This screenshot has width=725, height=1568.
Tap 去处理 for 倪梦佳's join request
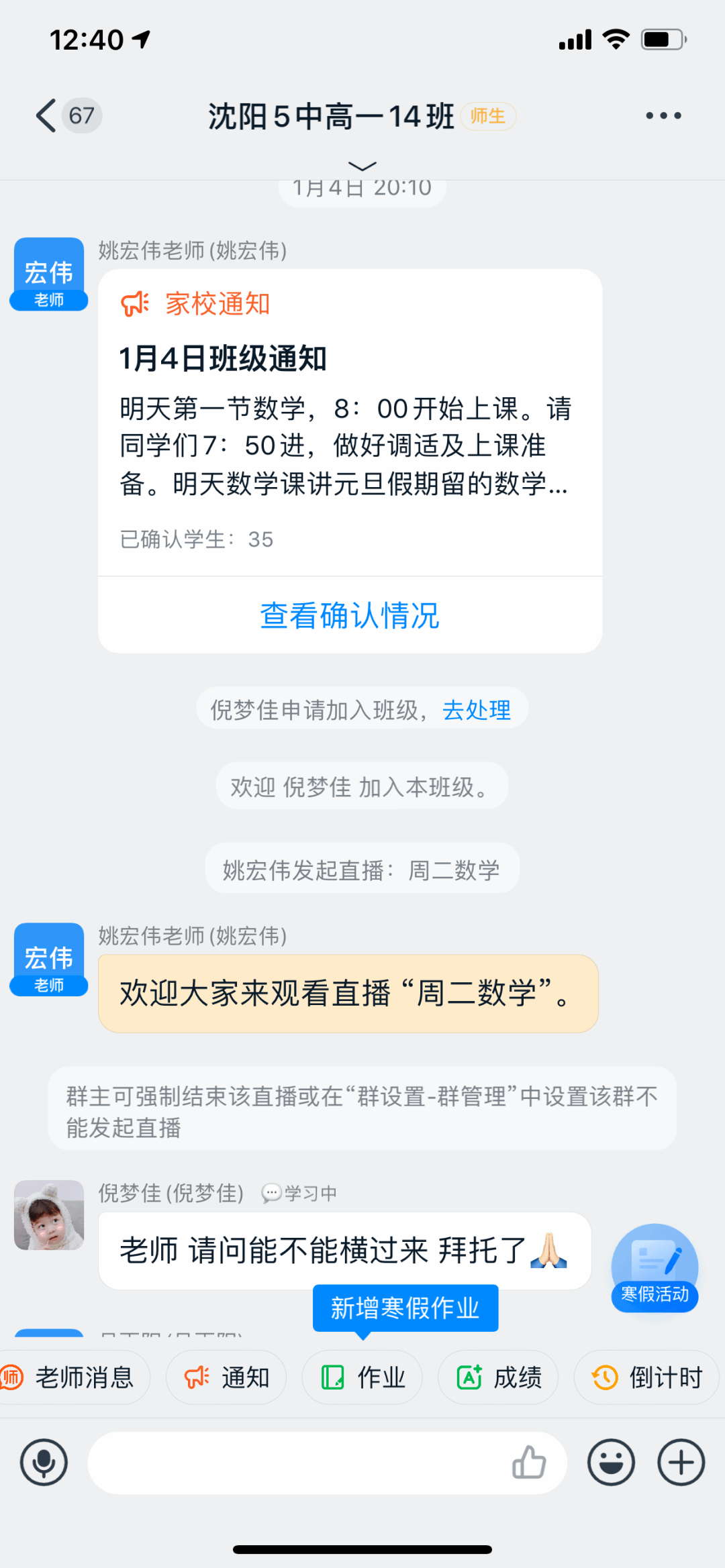pos(477,710)
